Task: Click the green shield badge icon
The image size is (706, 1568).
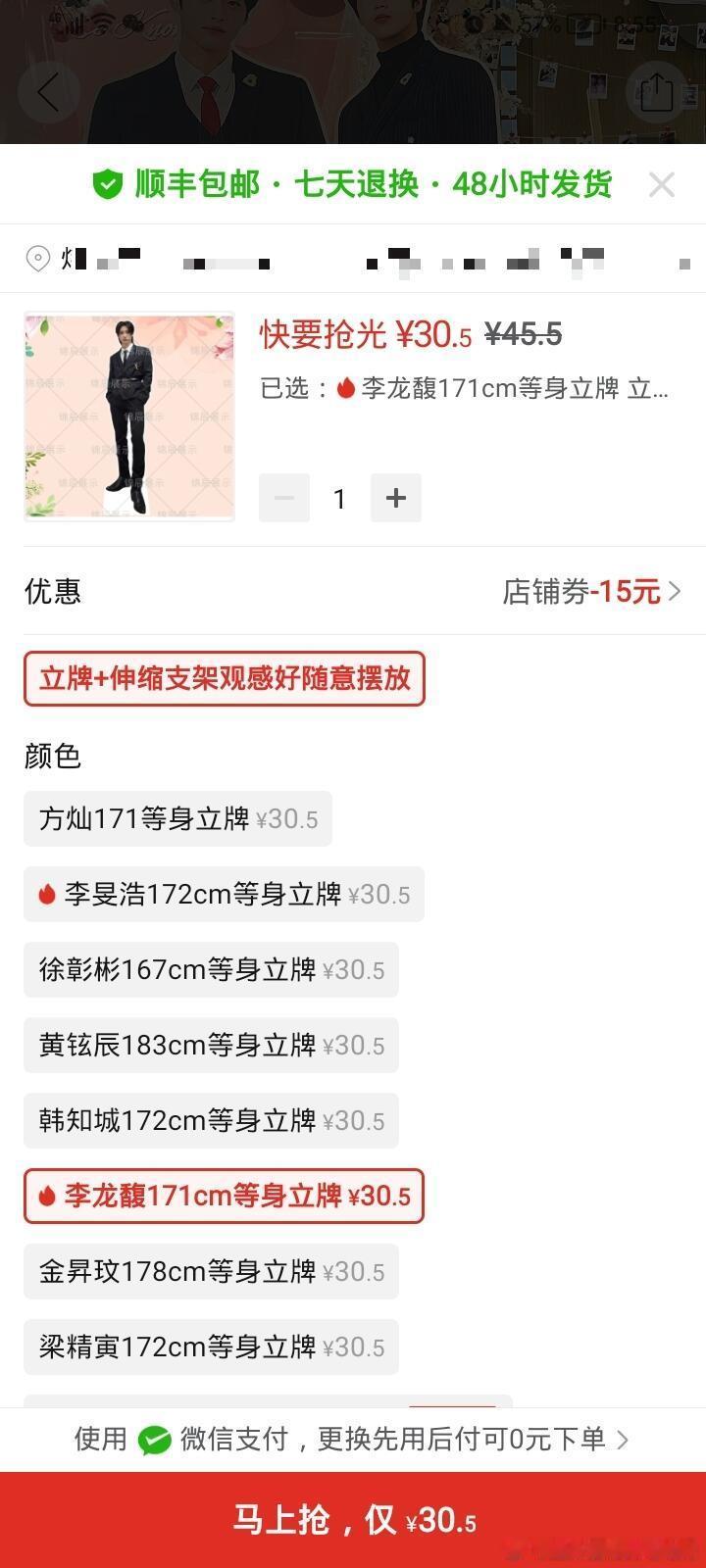Action: [x=106, y=184]
